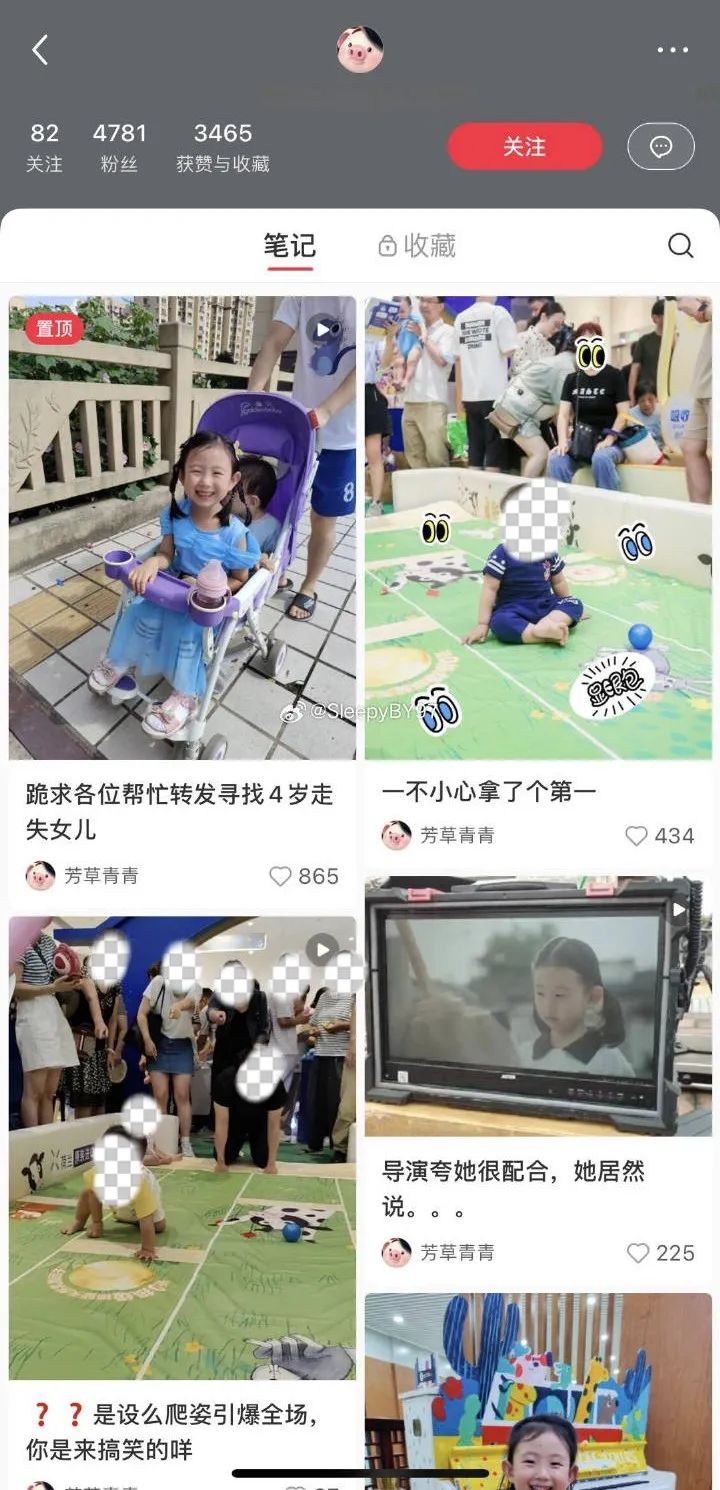Switch to the 笔记 tab
720x1490 pixels.
[289, 246]
